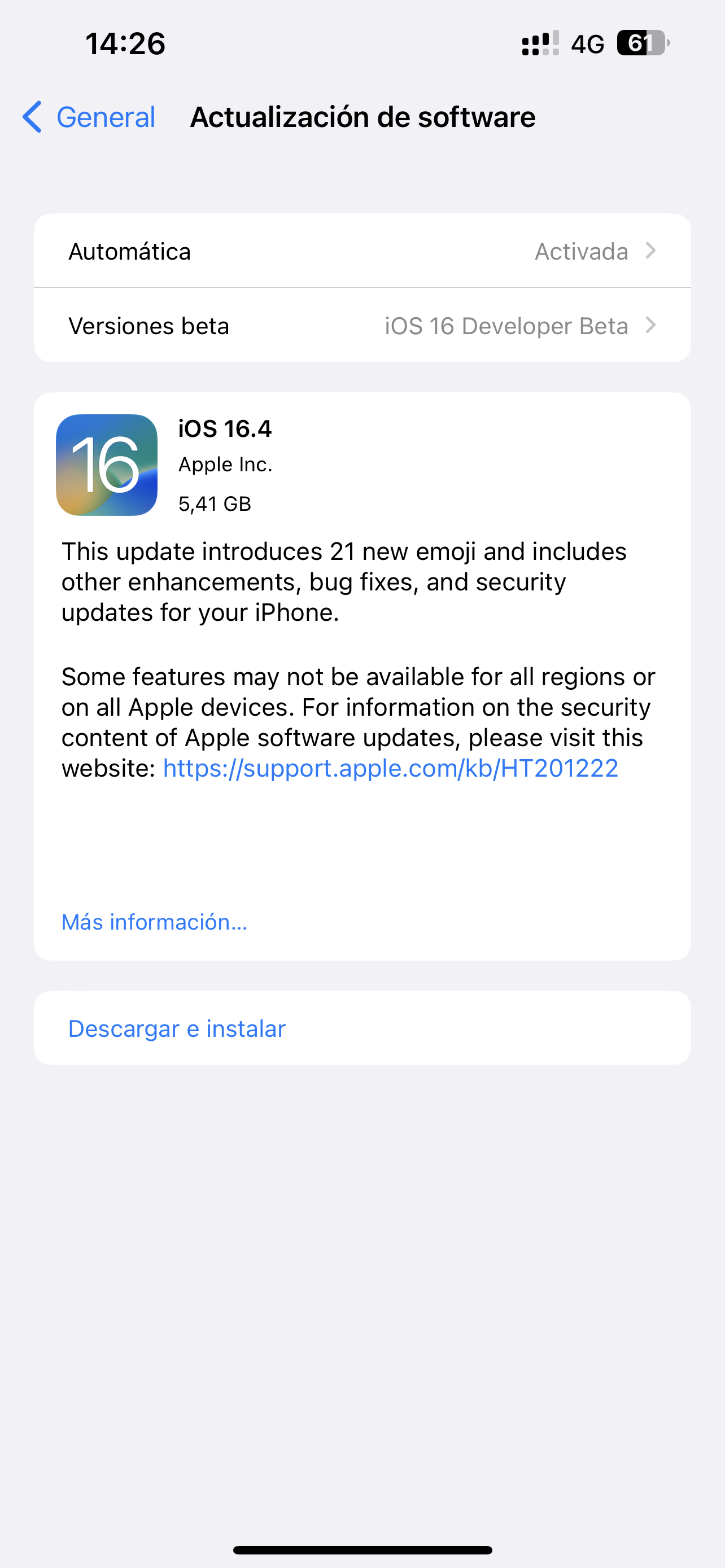Open Automática update settings
Viewport: 725px width, 1568px height.
point(362,251)
